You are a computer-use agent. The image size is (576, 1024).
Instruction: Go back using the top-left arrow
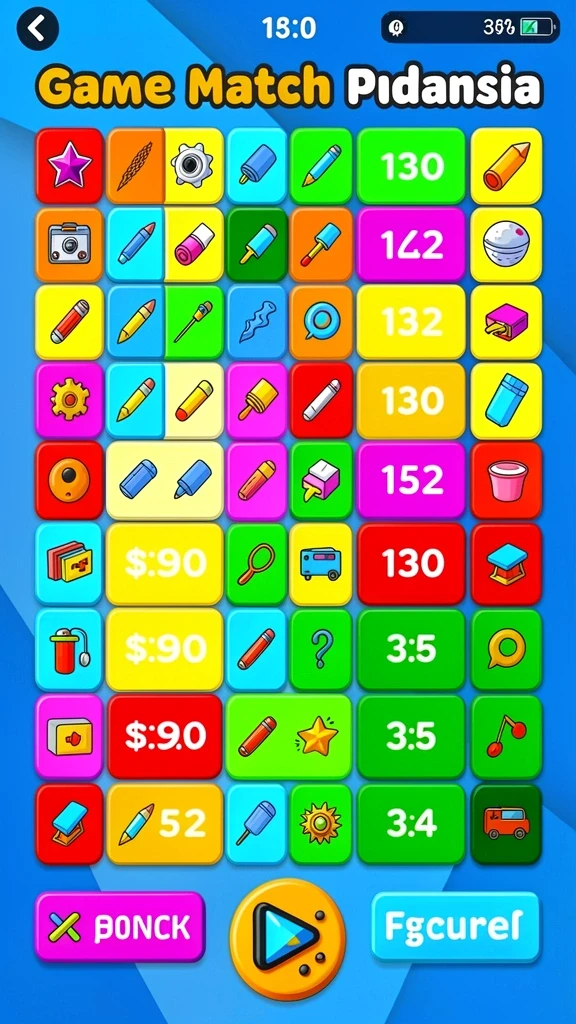click(x=37, y=29)
